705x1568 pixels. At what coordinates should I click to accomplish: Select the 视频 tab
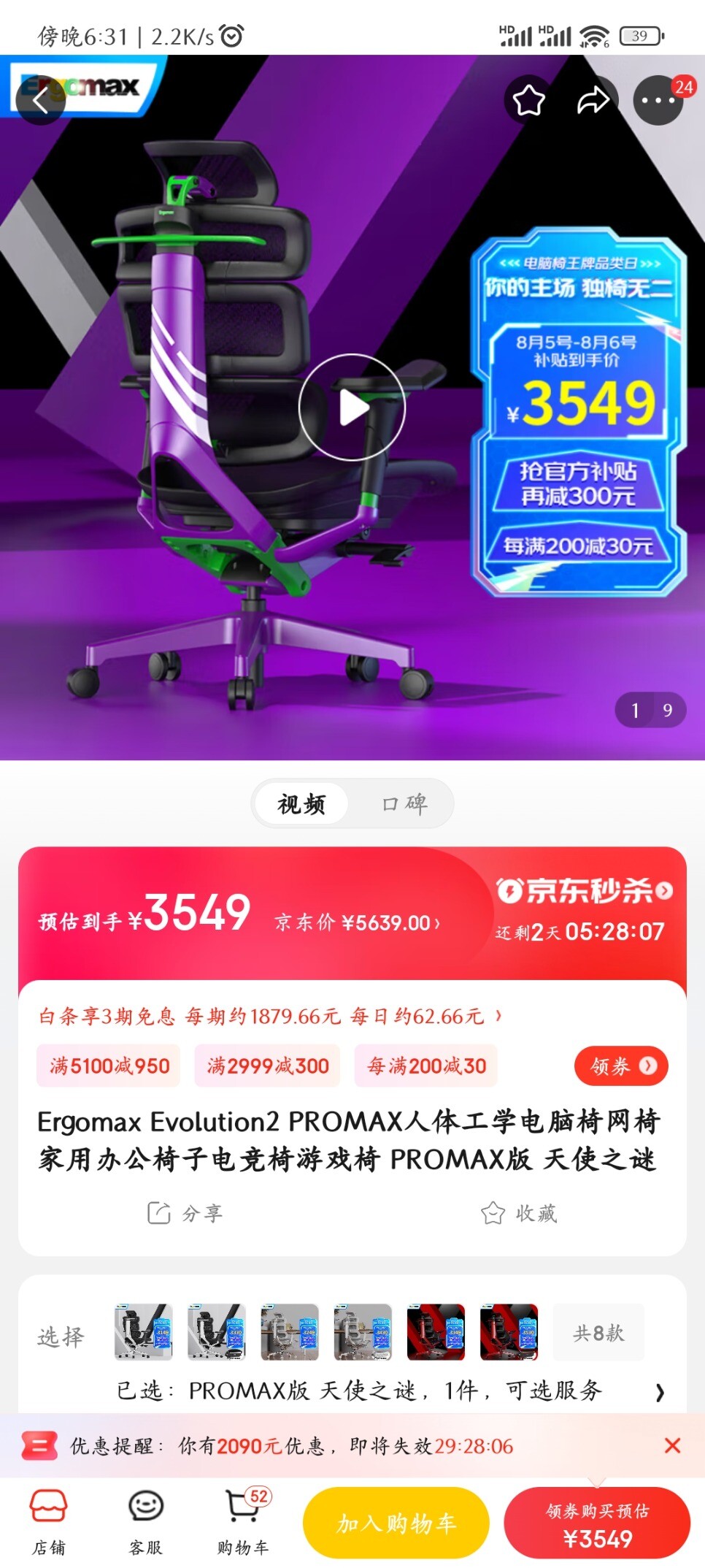tap(301, 804)
